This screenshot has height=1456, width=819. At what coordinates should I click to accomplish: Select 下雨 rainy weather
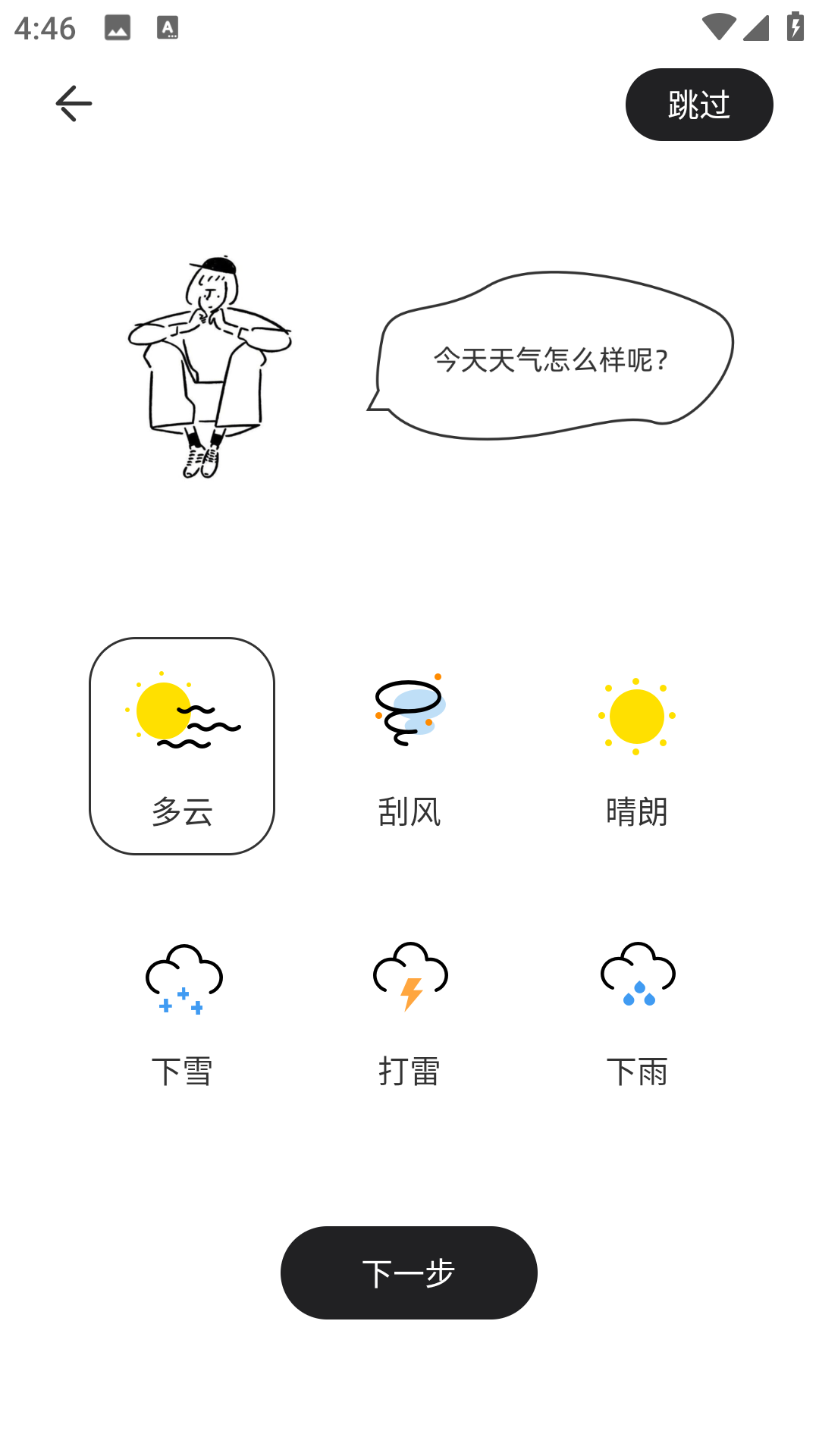pos(637,1013)
